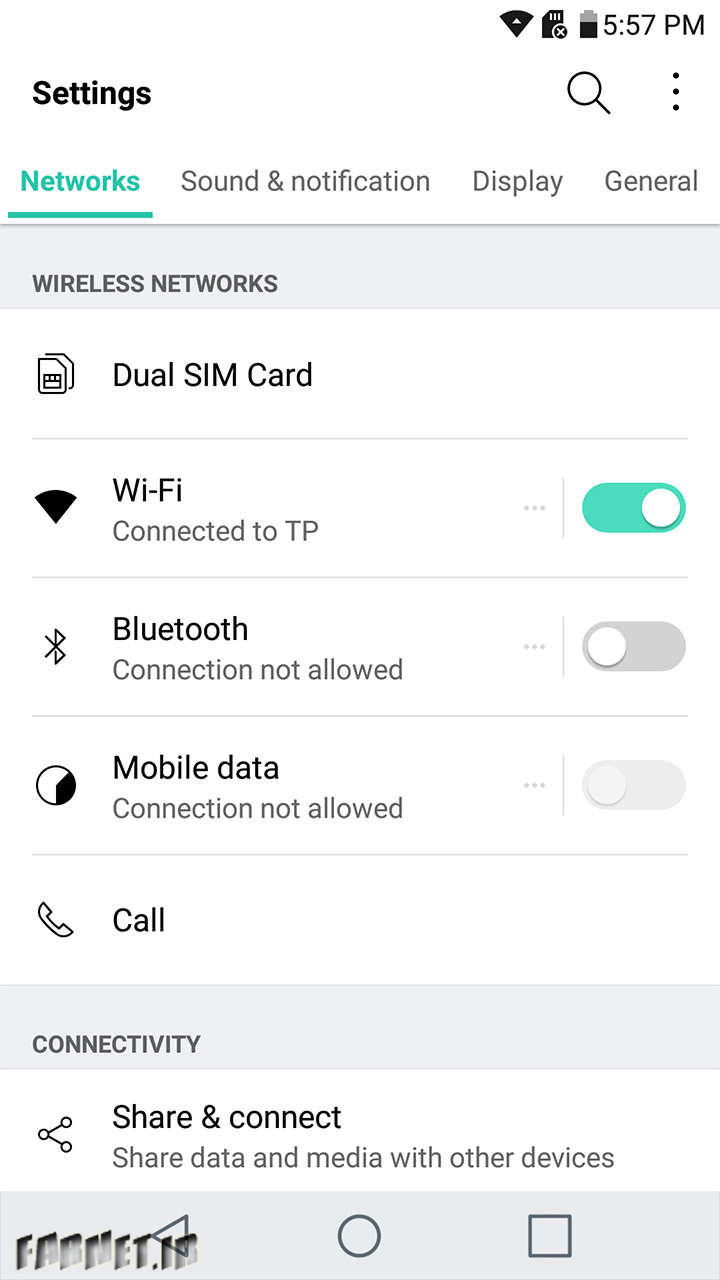Open Call settings
This screenshot has width=720, height=1280.
(x=360, y=920)
